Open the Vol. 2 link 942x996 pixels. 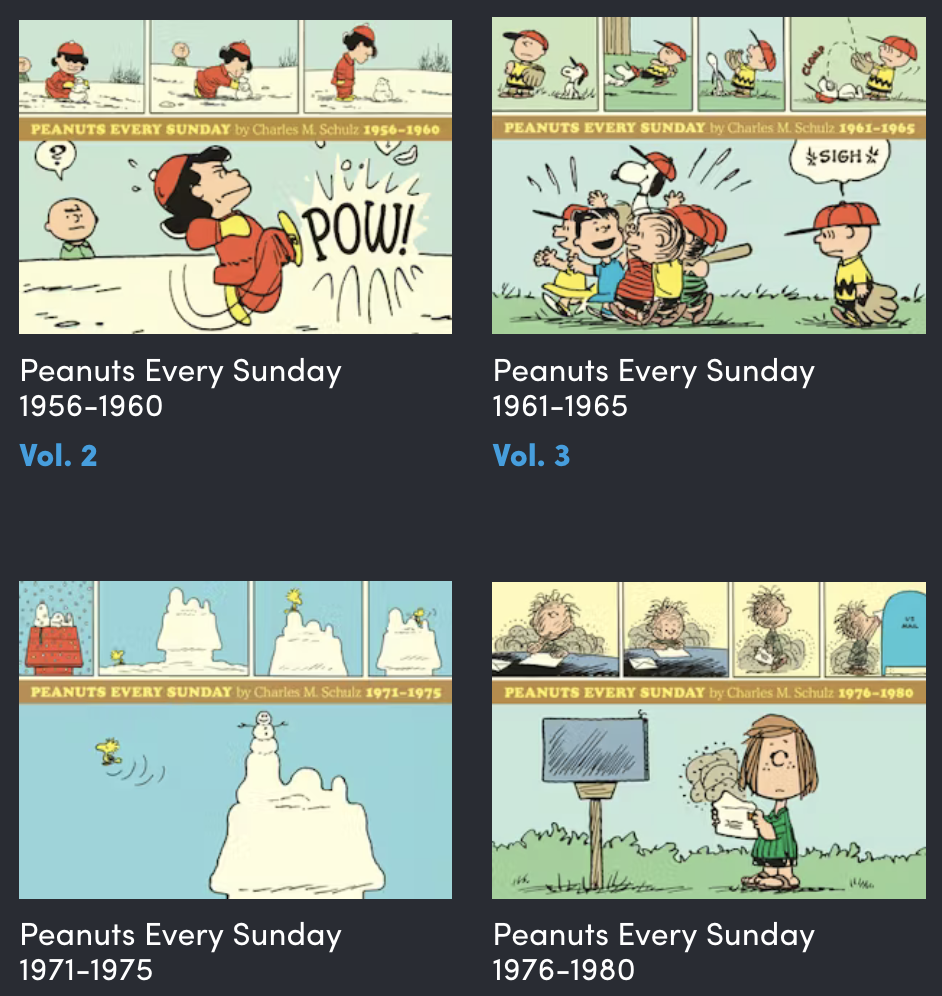click(58, 455)
